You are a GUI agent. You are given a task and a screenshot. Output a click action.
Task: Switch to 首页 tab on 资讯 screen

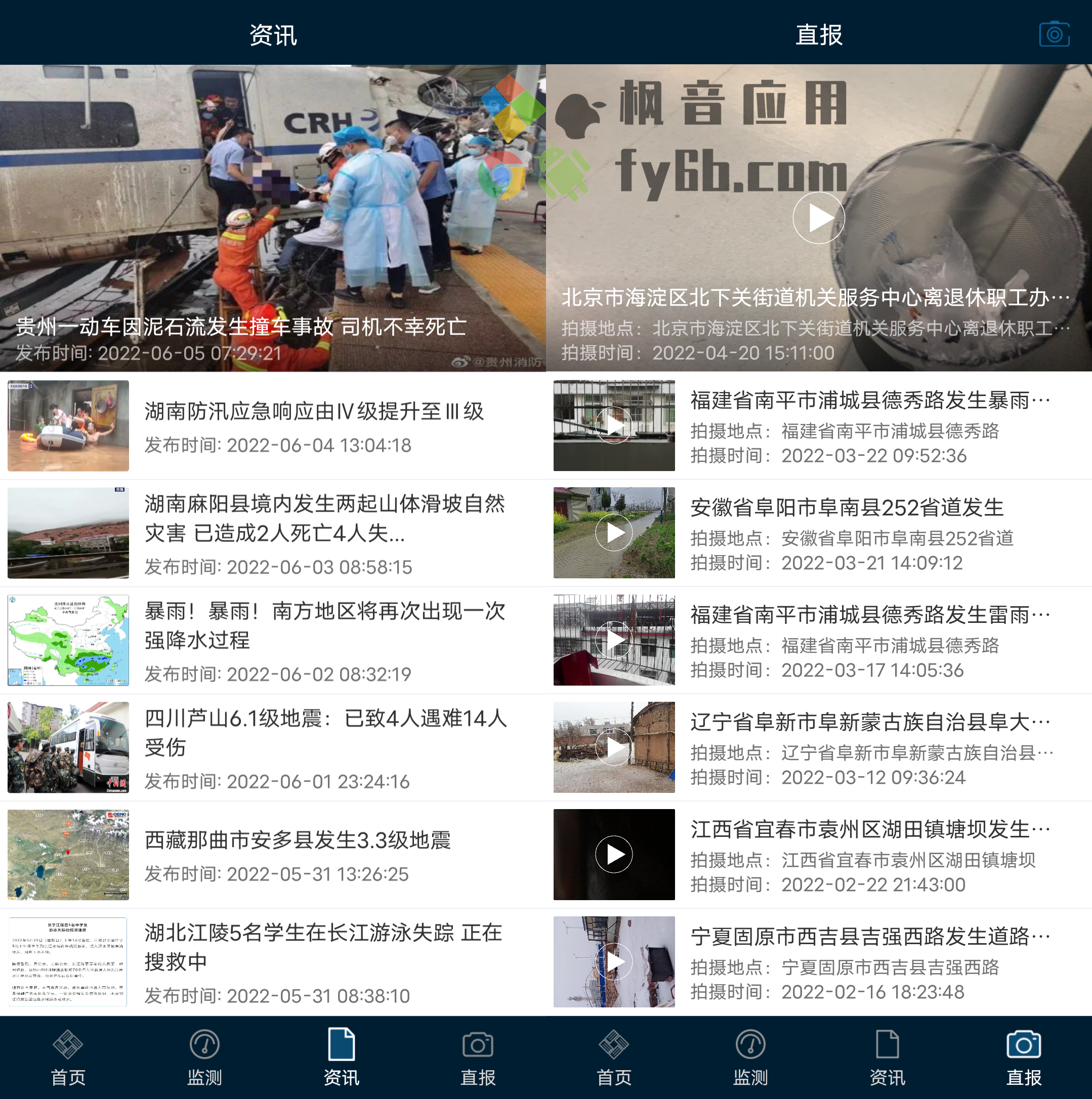[68, 1058]
